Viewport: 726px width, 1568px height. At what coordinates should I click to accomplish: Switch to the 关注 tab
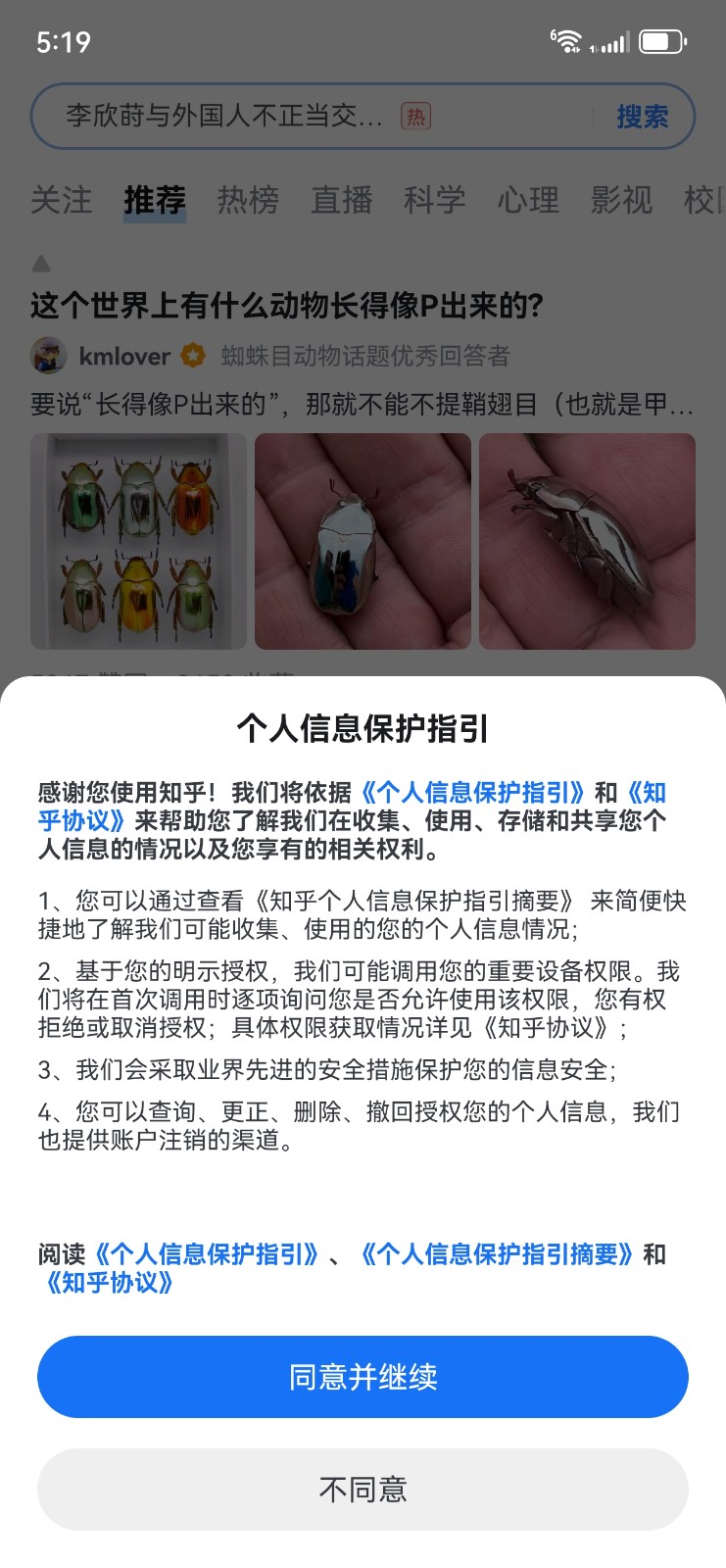62,200
